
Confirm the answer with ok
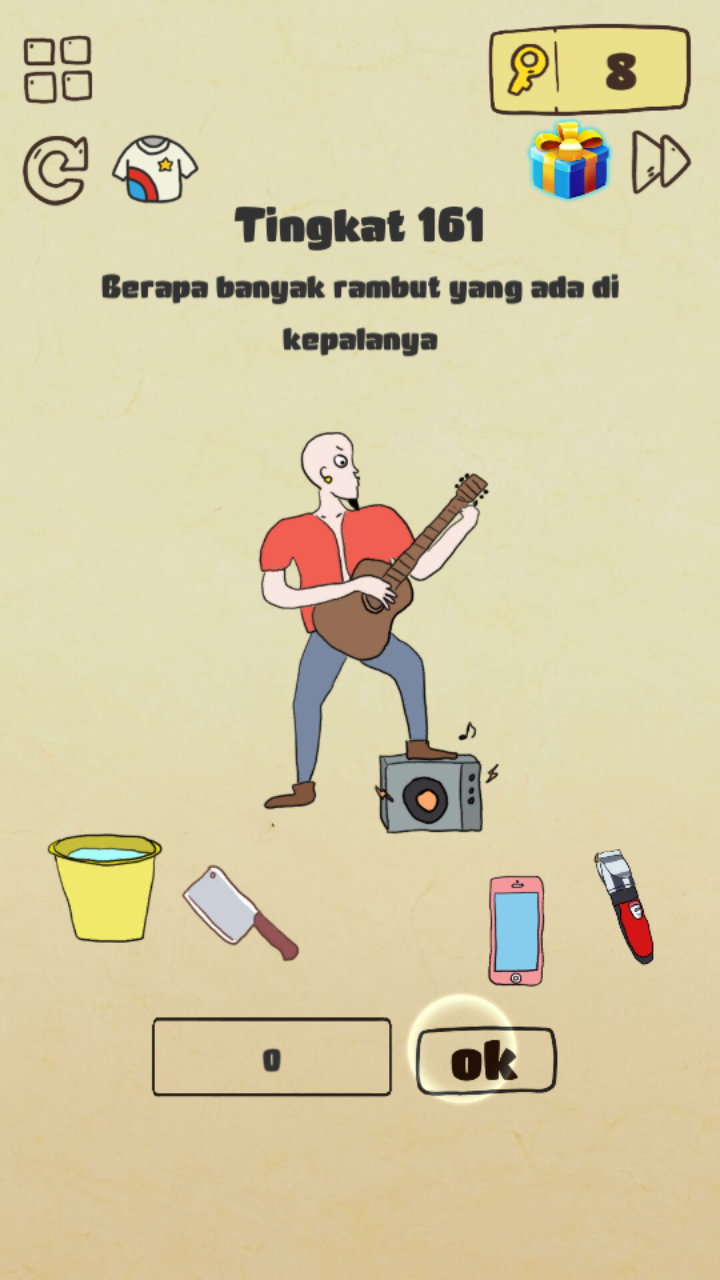(x=485, y=1061)
